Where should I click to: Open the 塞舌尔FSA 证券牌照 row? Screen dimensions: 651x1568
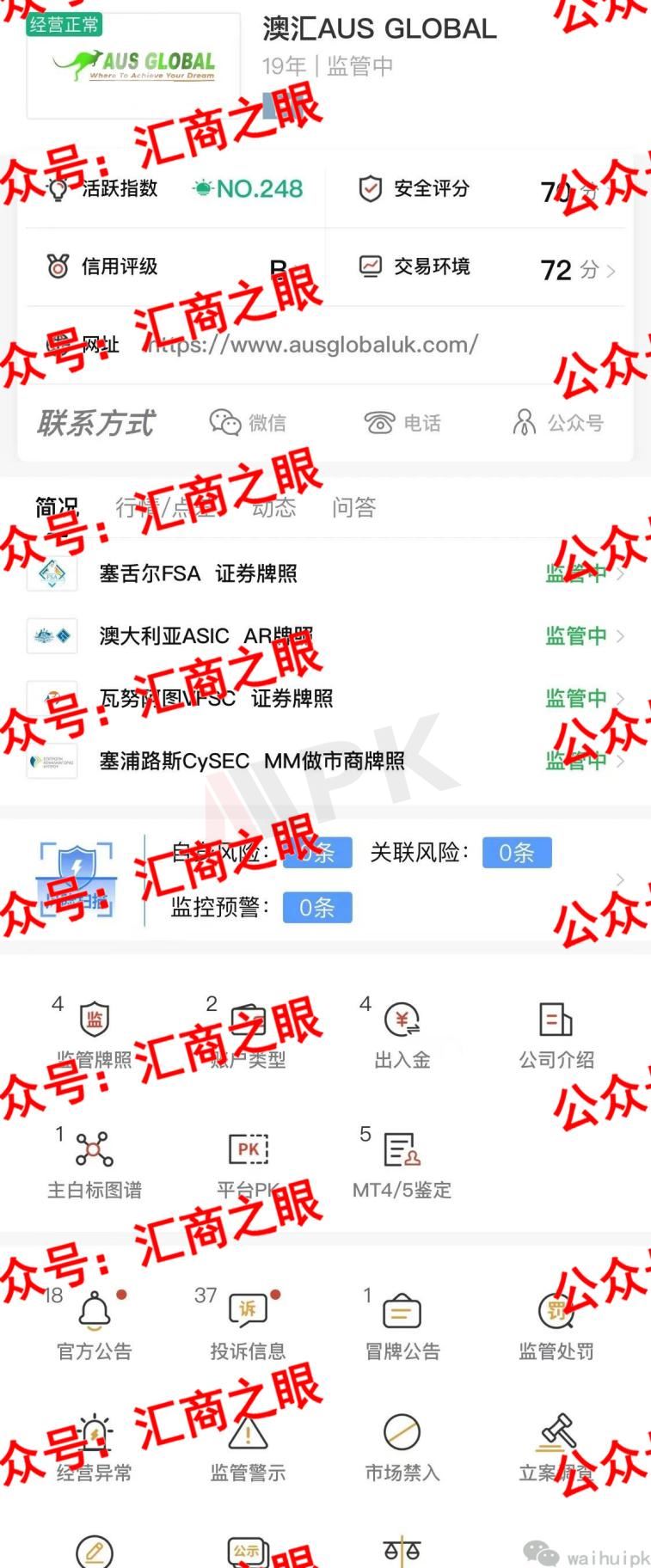click(x=325, y=573)
